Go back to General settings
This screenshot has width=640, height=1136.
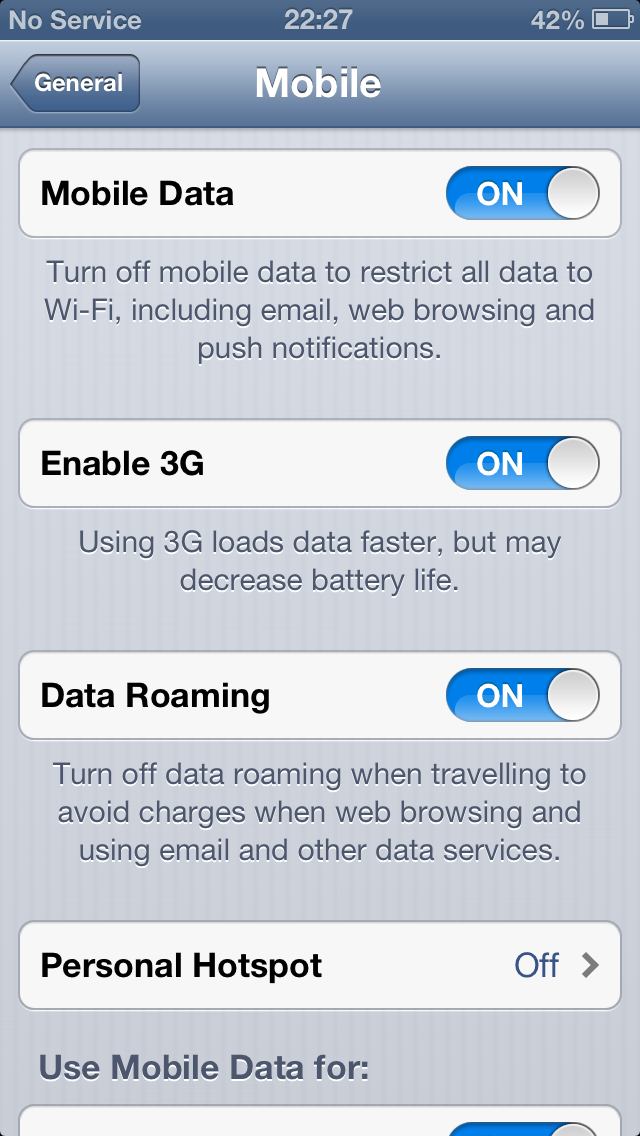point(75,83)
